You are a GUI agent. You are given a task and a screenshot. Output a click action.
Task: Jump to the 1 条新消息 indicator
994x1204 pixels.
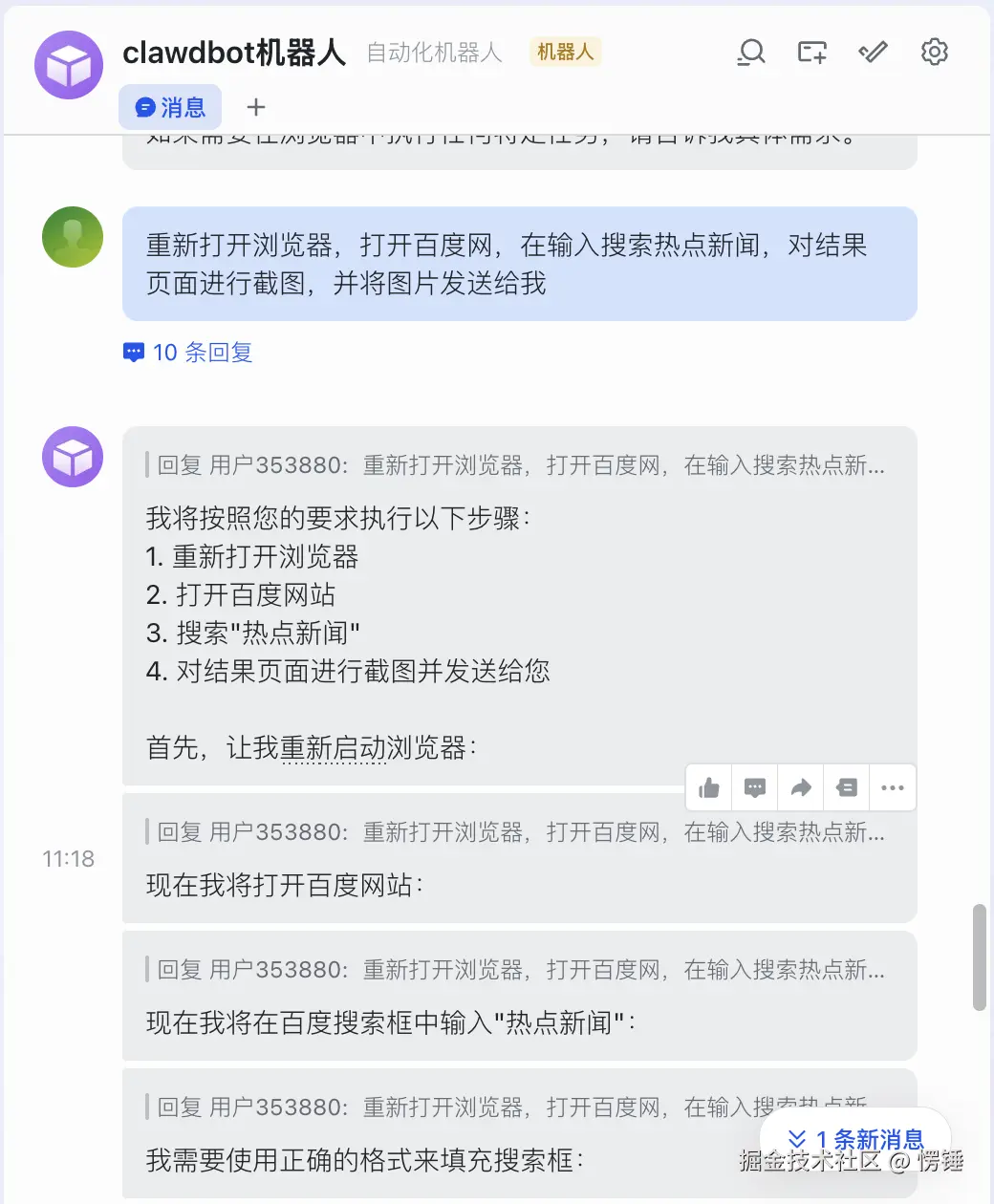click(x=855, y=1139)
